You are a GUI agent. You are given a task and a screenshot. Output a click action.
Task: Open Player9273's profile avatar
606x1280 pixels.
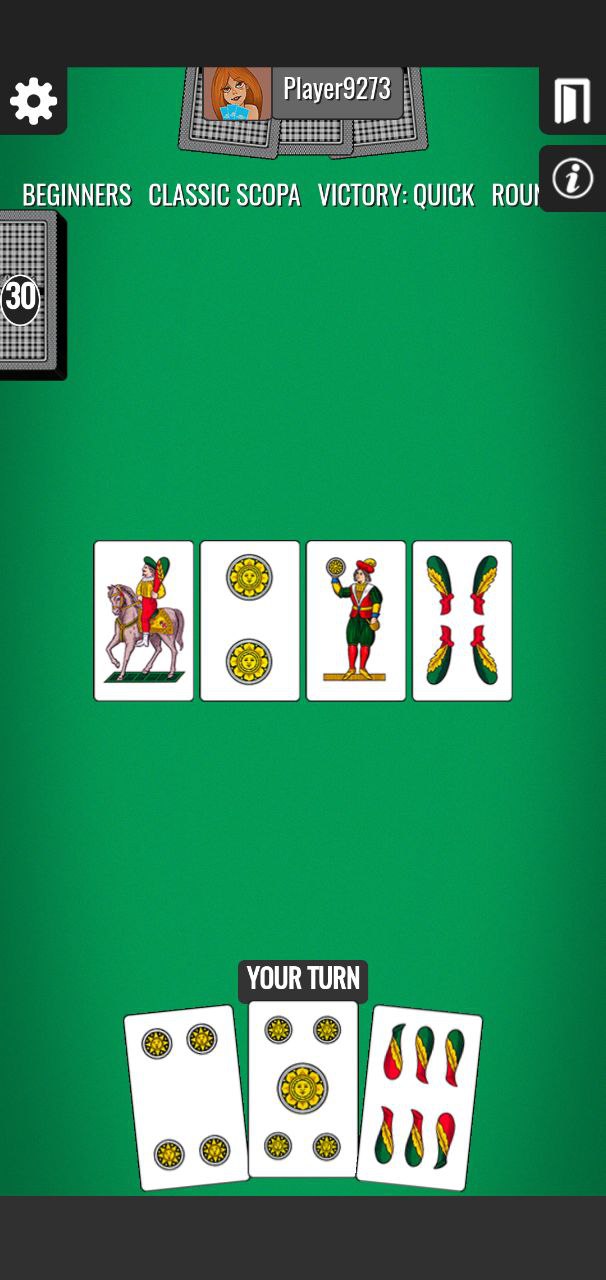(237, 93)
